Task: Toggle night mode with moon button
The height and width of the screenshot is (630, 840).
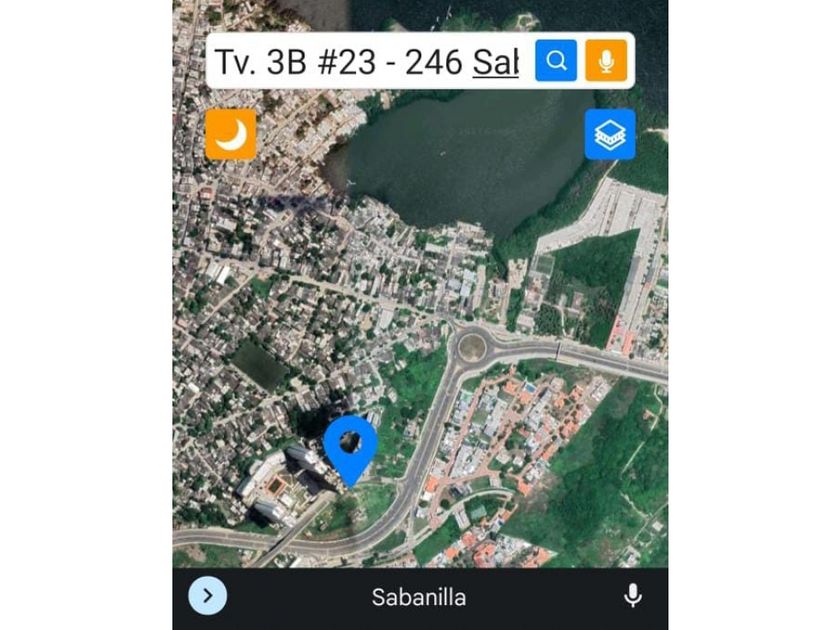Action: (231, 134)
